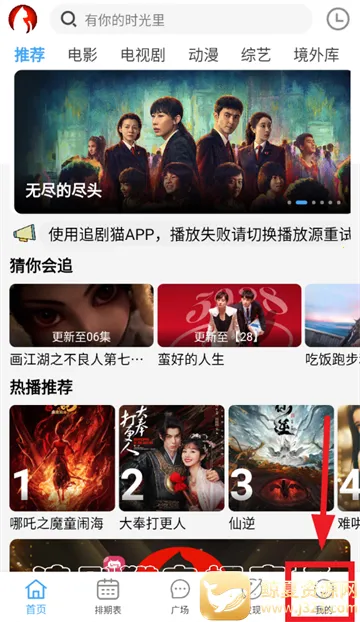The width and height of the screenshot is (360, 622).
Task: Open the 无尽的尽头 banner
Action: [182, 142]
